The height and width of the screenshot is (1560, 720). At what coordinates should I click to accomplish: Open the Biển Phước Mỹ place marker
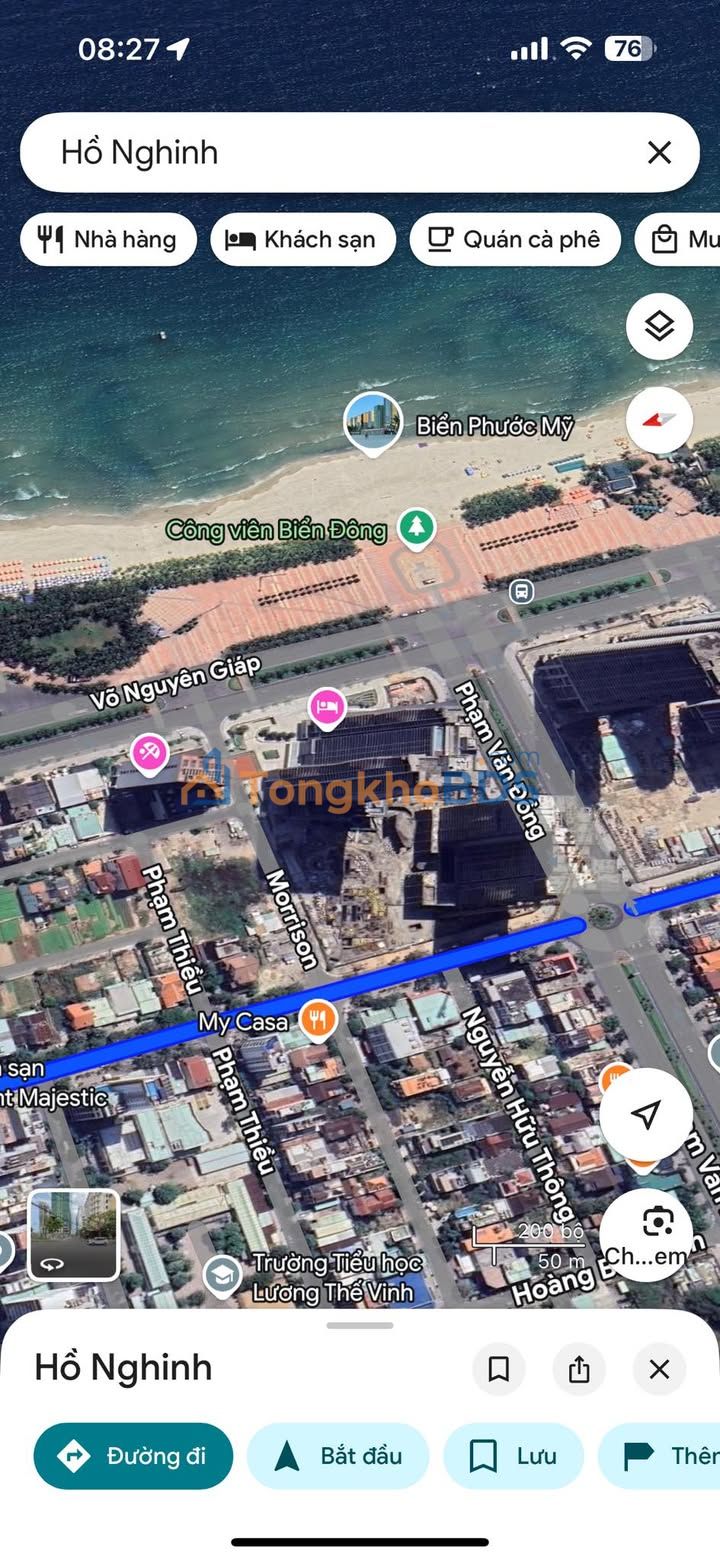click(373, 423)
